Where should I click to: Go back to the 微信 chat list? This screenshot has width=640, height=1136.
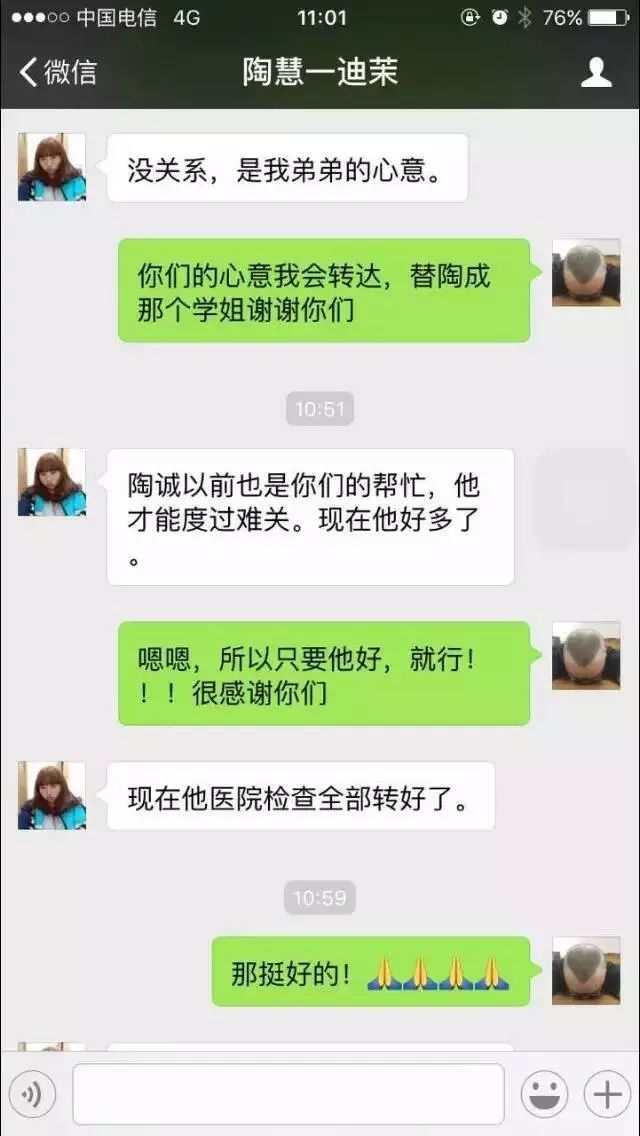point(58,73)
